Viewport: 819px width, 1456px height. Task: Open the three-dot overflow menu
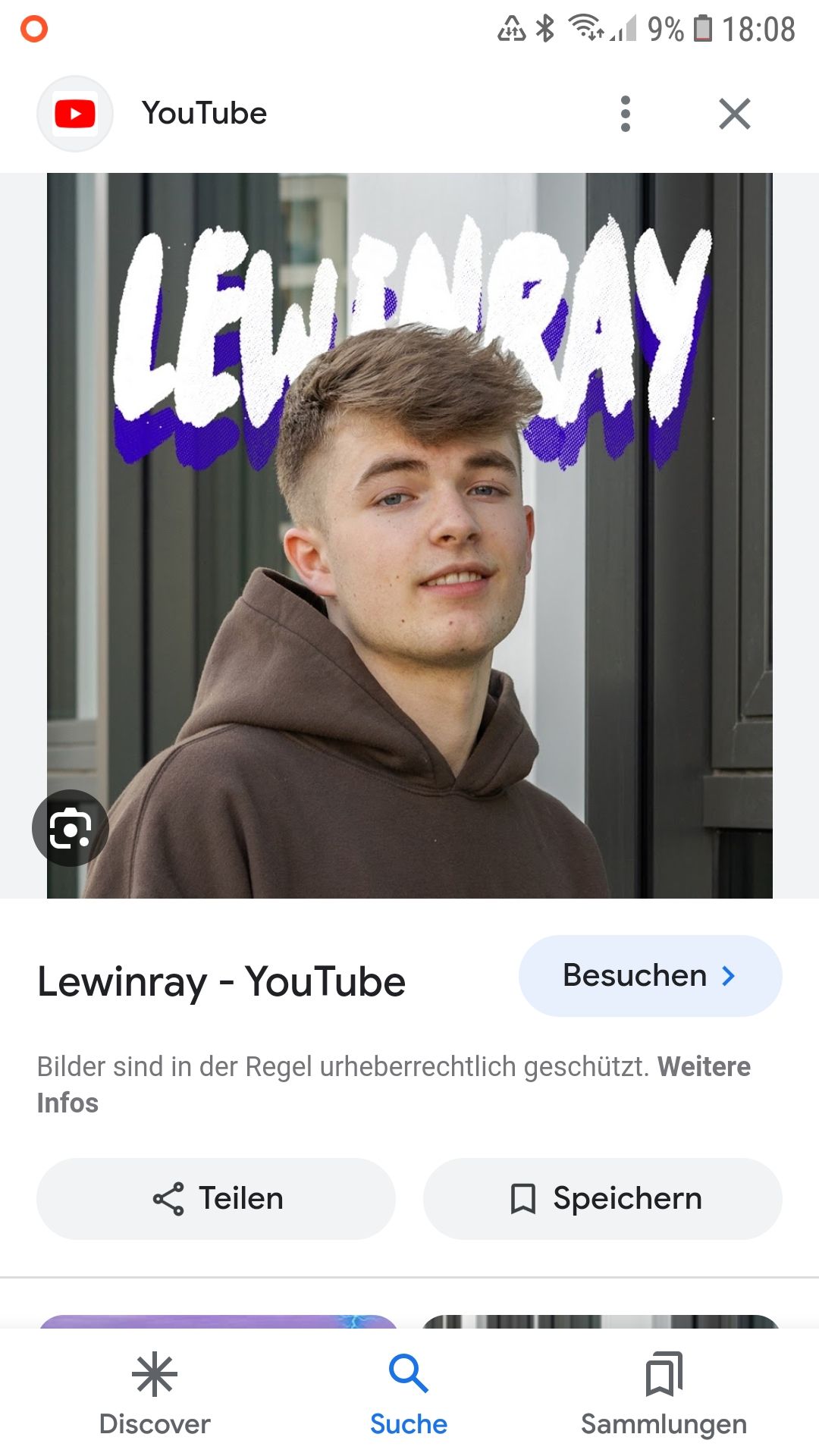click(x=625, y=114)
